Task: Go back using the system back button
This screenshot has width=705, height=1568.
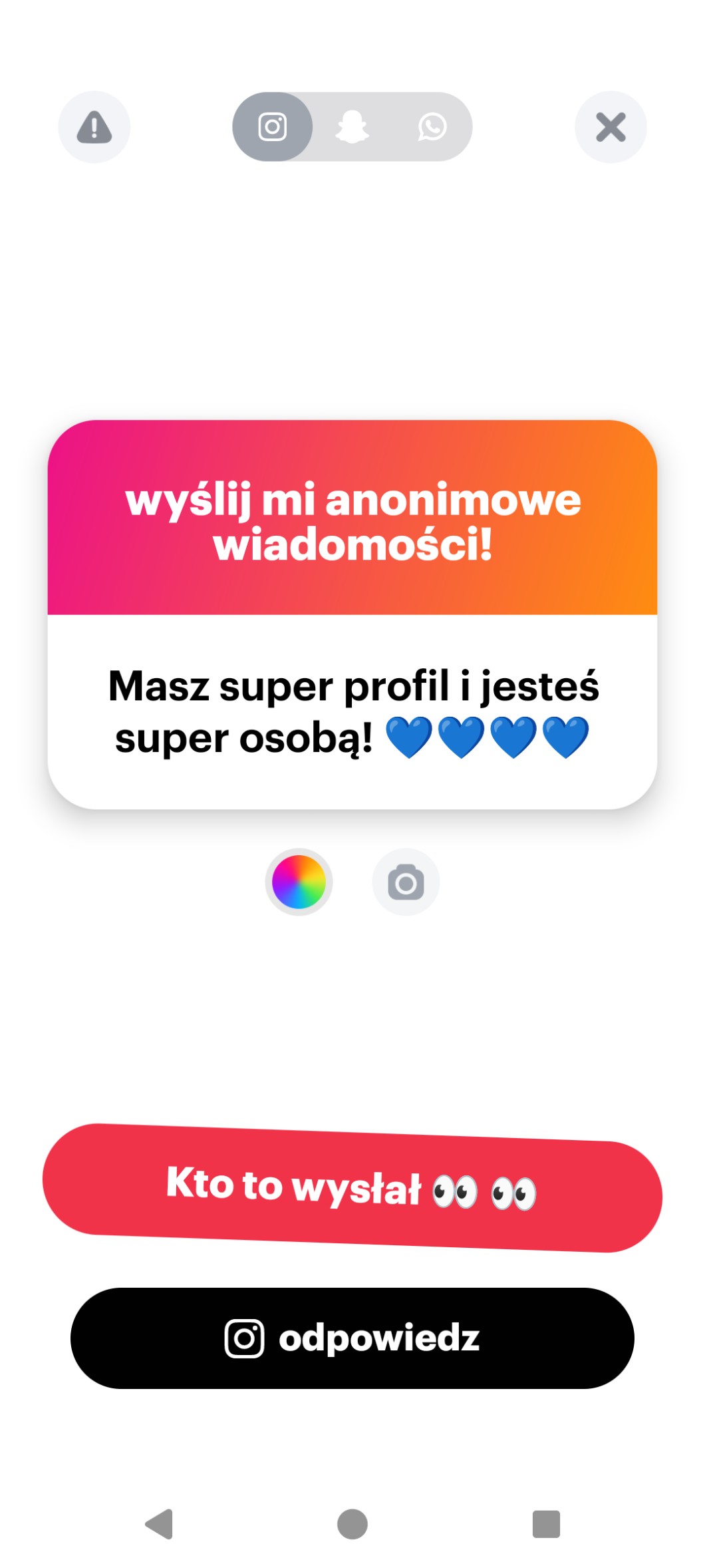Action: (160, 1524)
